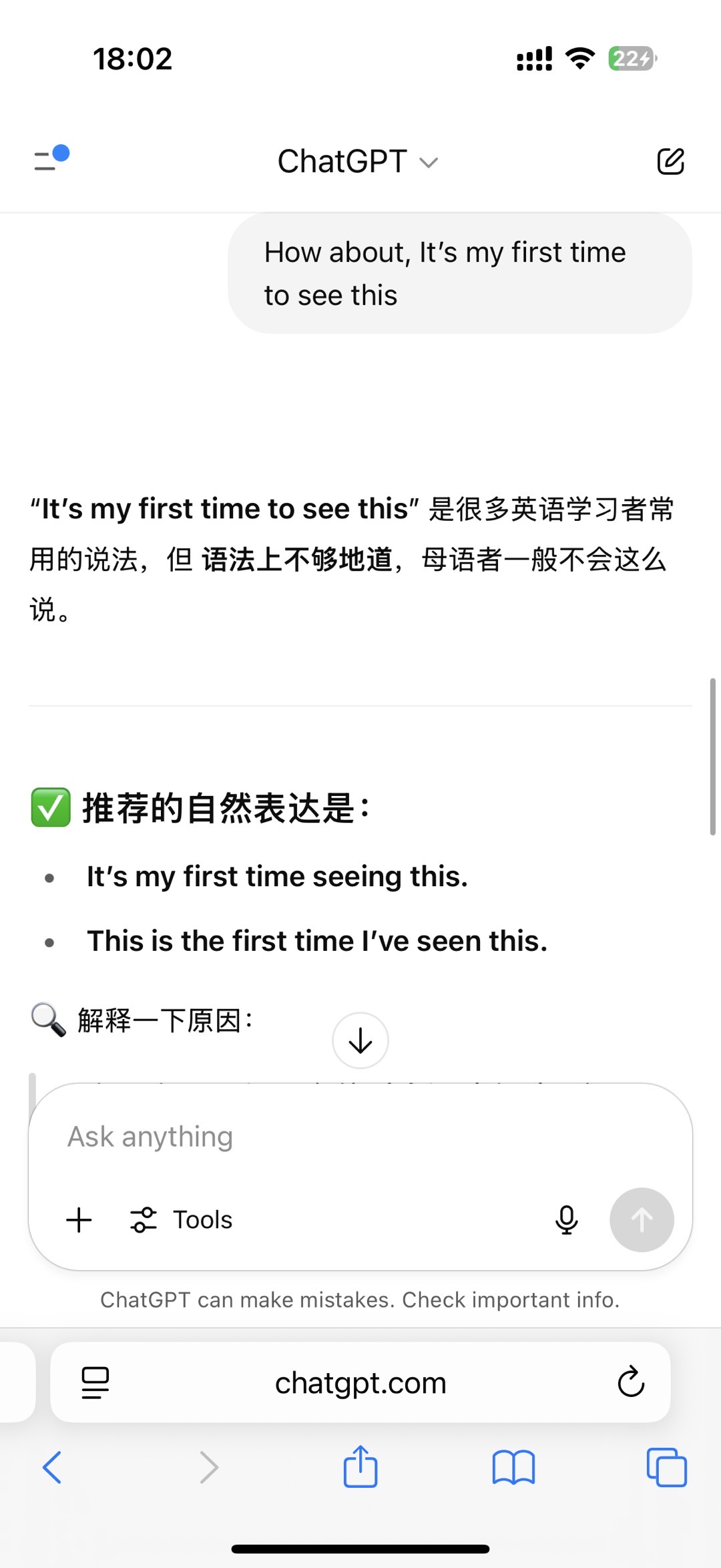
Task: Tap the send arrow button
Action: pos(642,1219)
